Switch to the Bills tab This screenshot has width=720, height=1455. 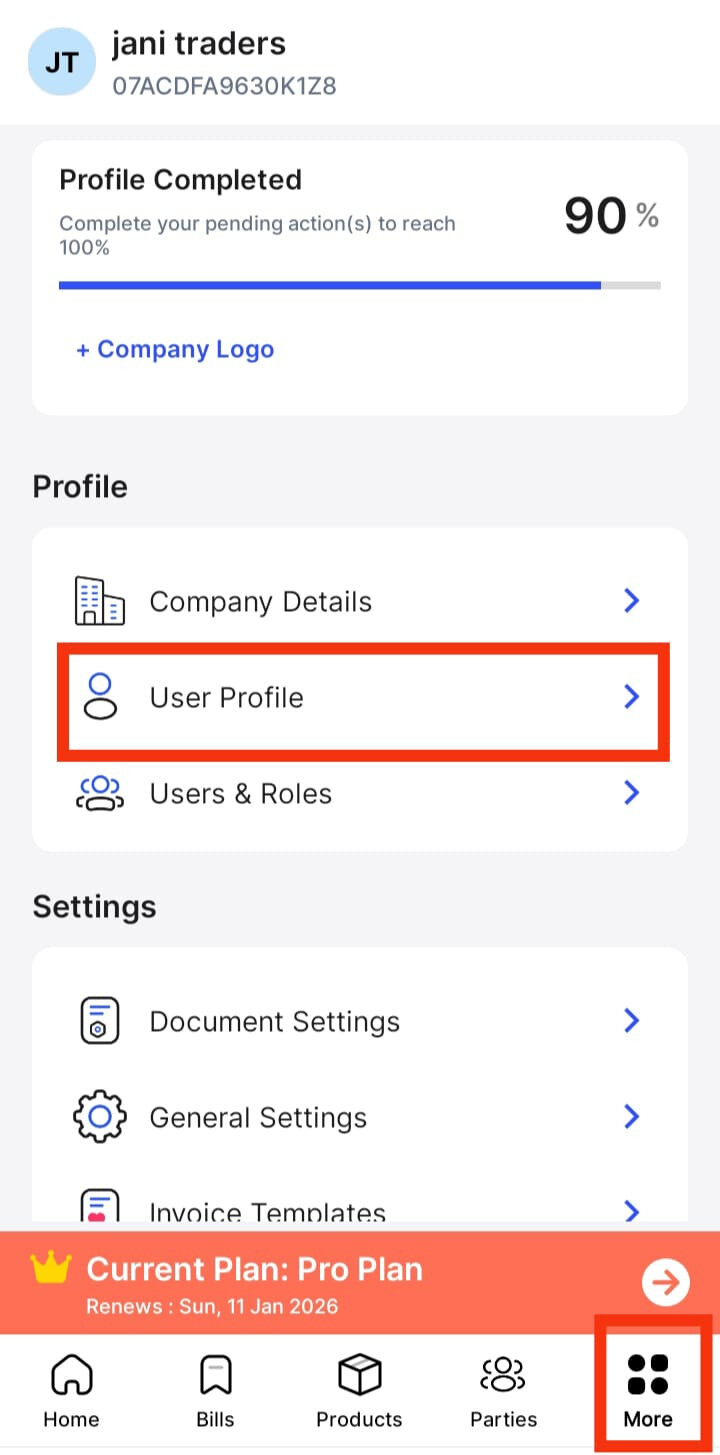click(x=215, y=1391)
